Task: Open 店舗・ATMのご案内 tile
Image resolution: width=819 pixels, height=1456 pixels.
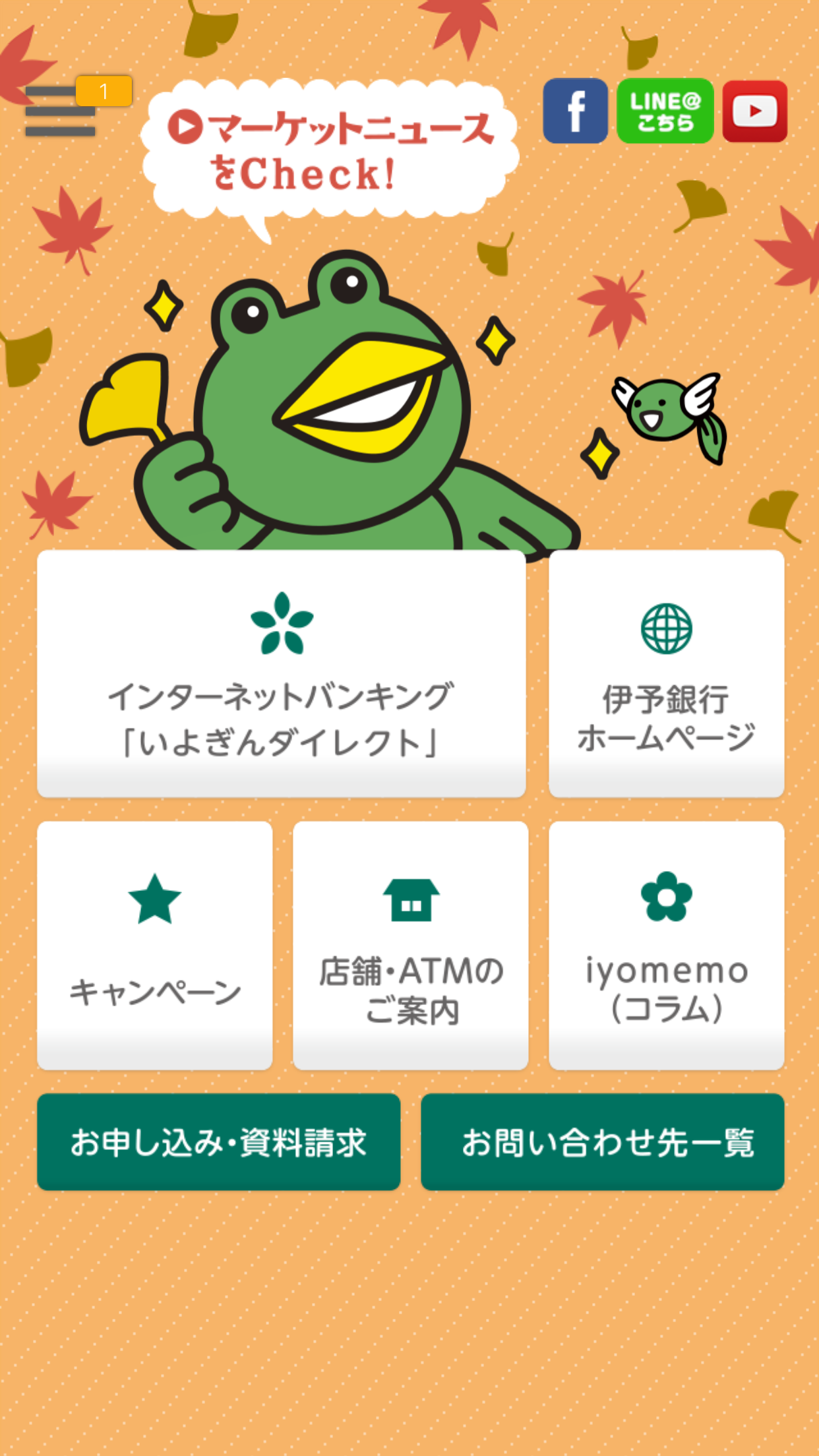Action: (x=411, y=946)
